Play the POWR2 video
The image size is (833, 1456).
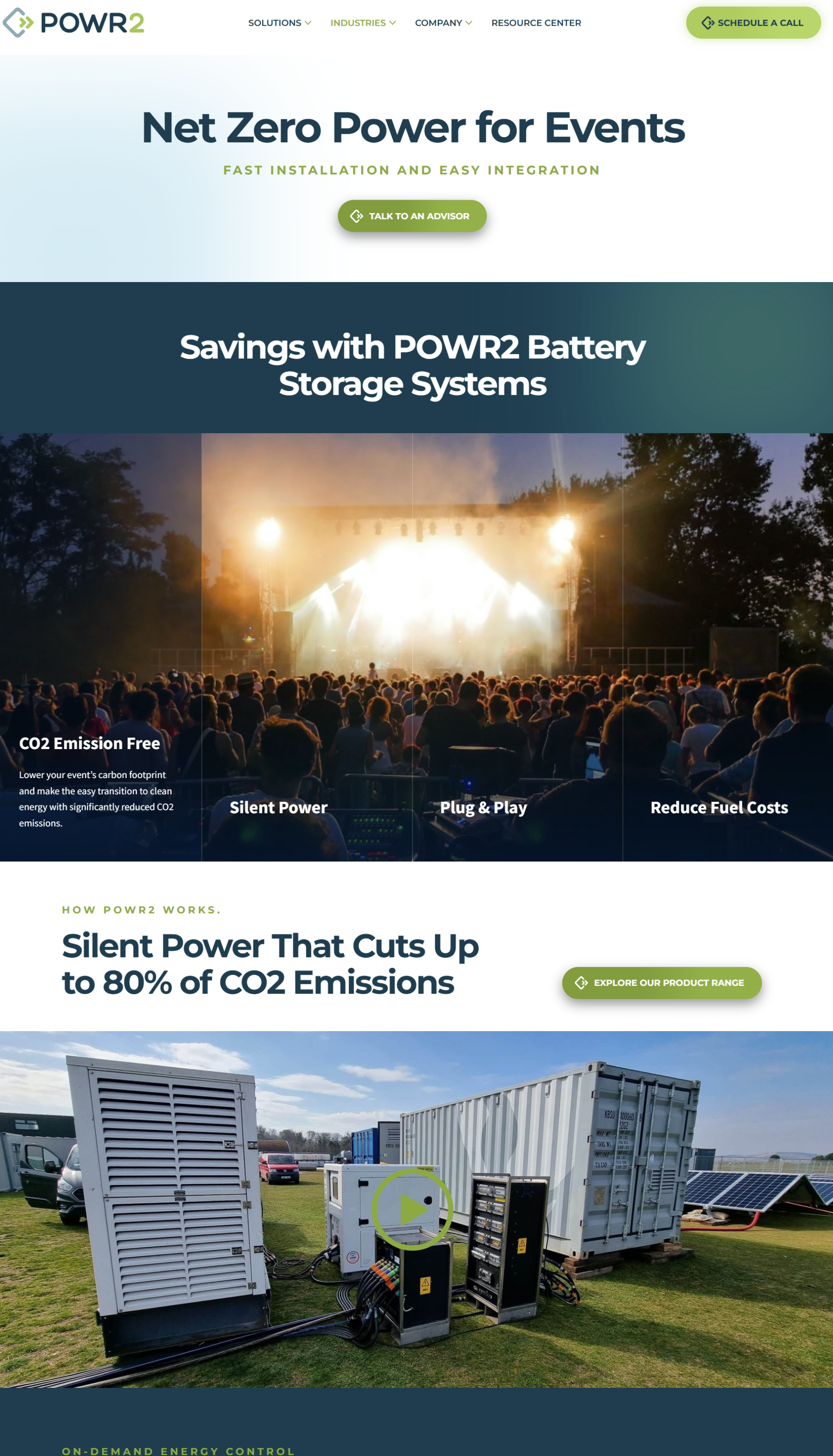[413, 1209]
